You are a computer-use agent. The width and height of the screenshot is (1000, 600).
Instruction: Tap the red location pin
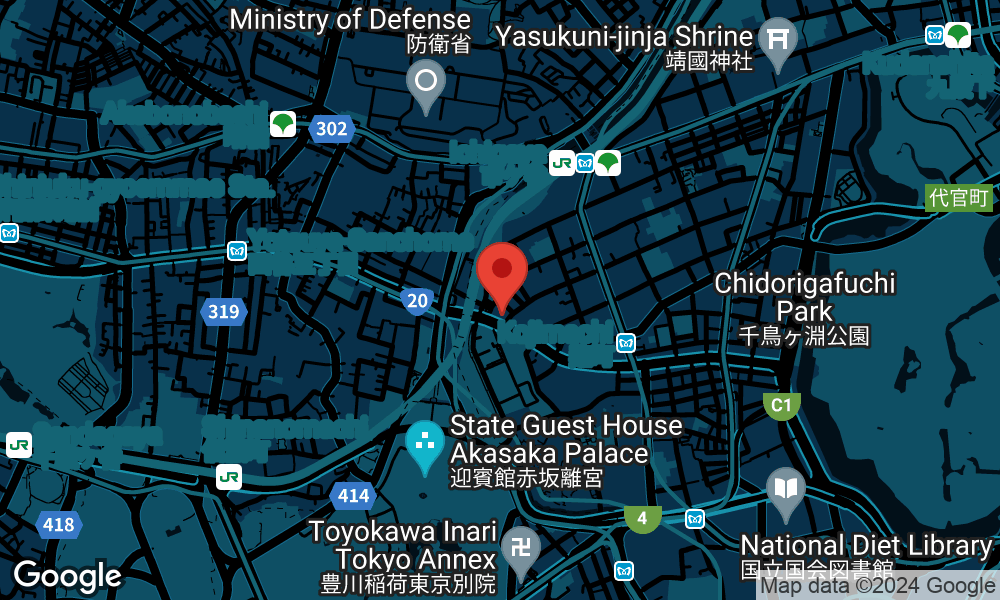coord(501,272)
